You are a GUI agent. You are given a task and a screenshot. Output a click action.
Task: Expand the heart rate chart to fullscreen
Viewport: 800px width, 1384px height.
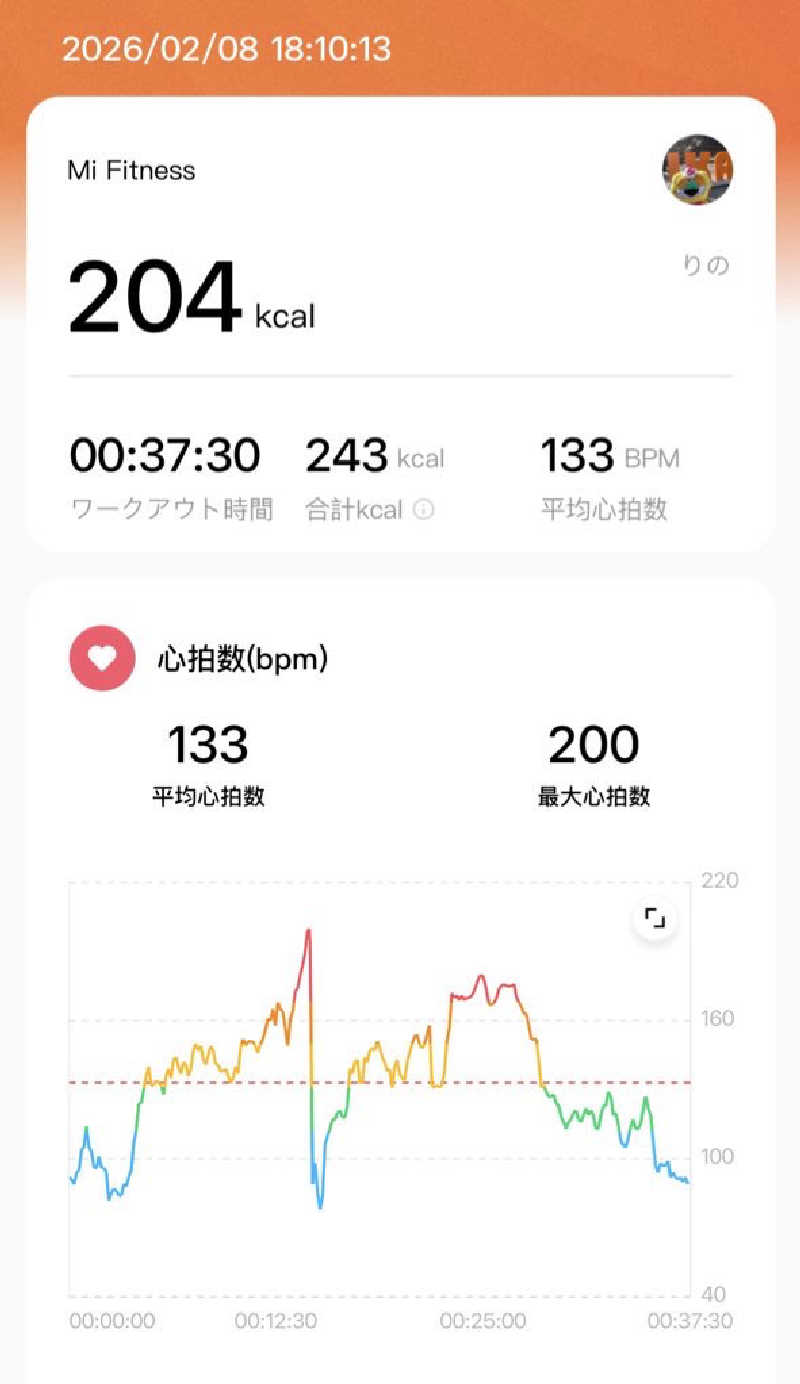click(x=655, y=918)
